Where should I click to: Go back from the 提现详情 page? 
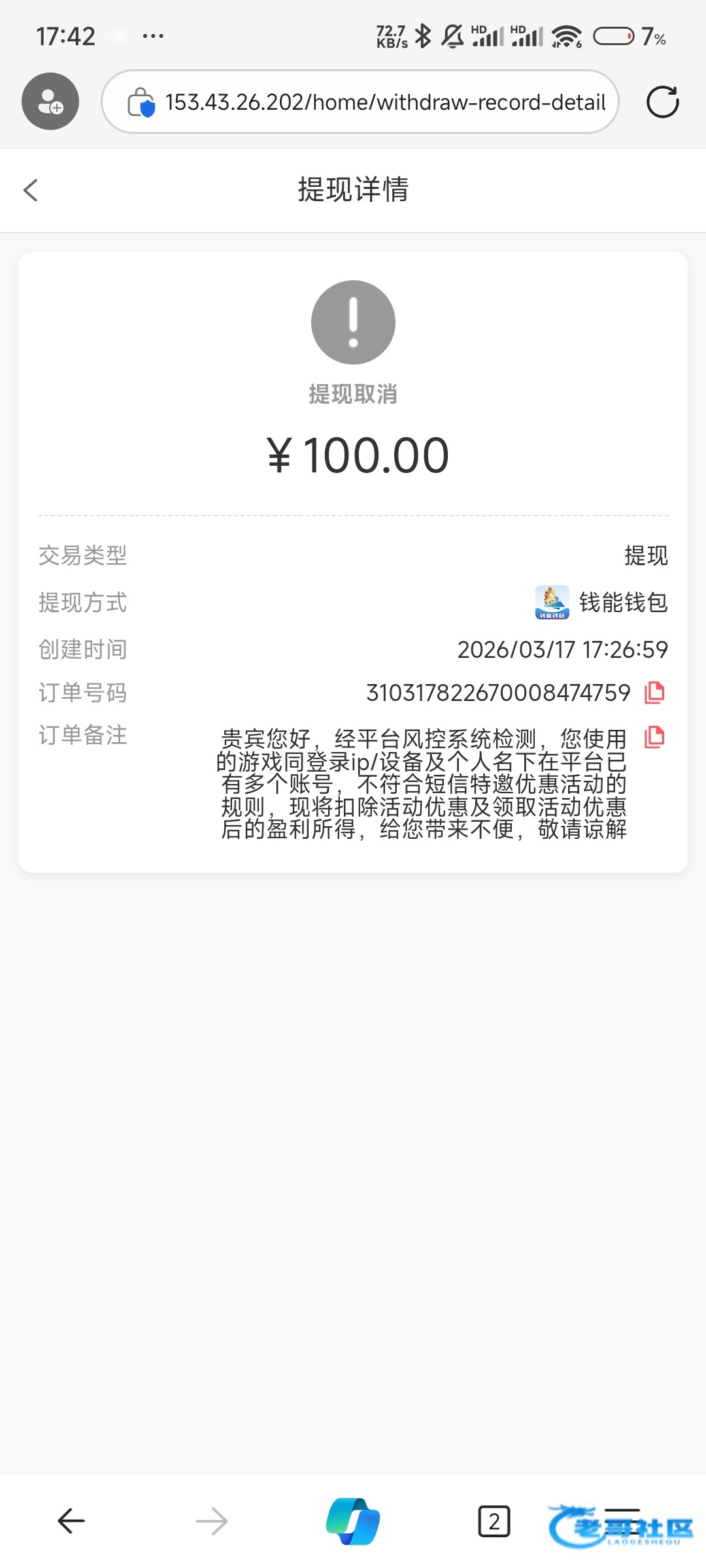31,190
